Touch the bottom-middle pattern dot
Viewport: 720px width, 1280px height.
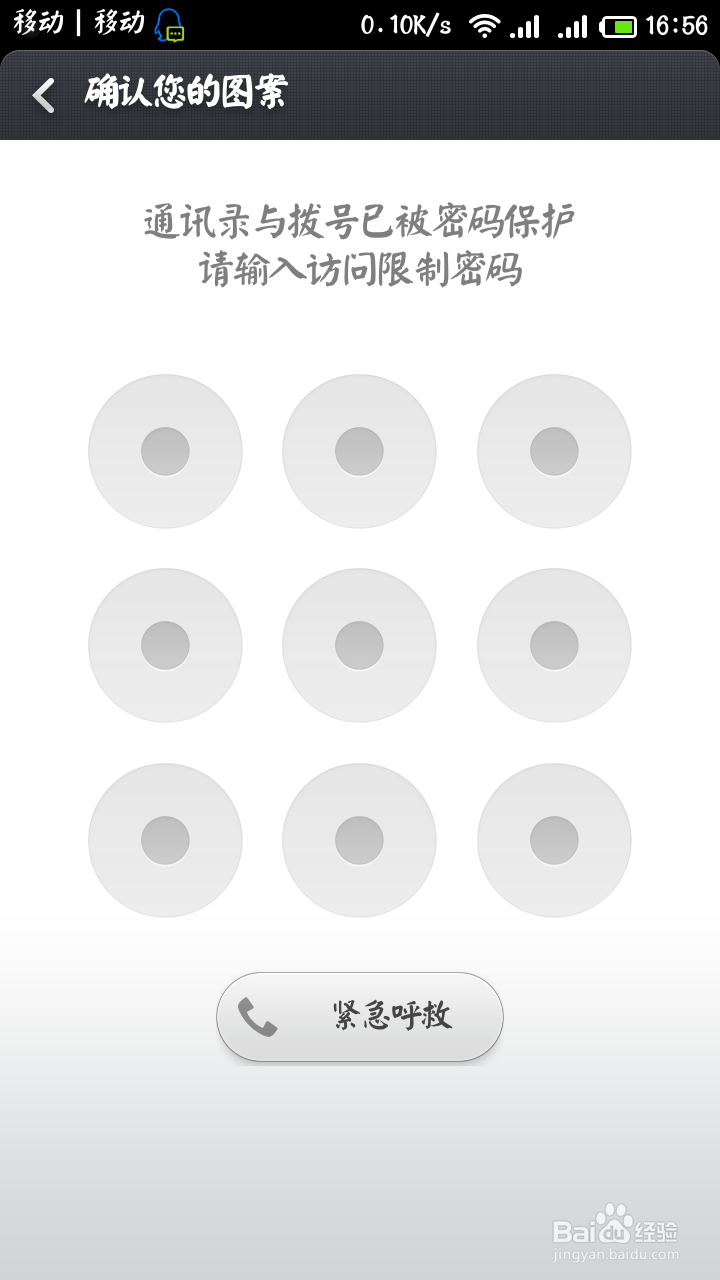(x=359, y=840)
